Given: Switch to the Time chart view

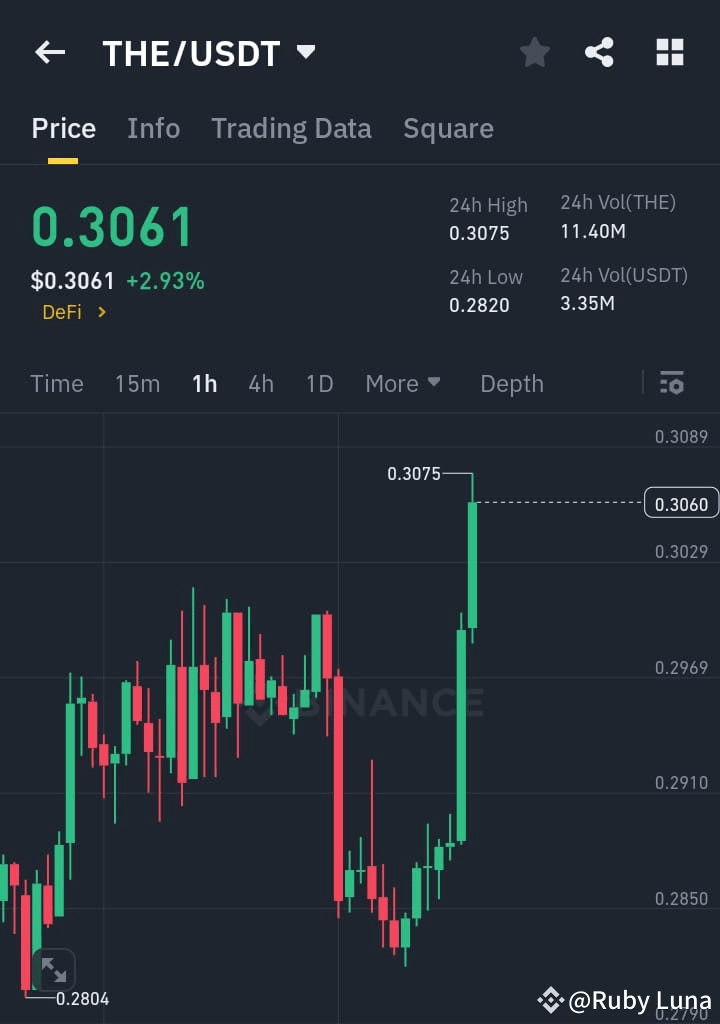Looking at the screenshot, I should coord(57,383).
